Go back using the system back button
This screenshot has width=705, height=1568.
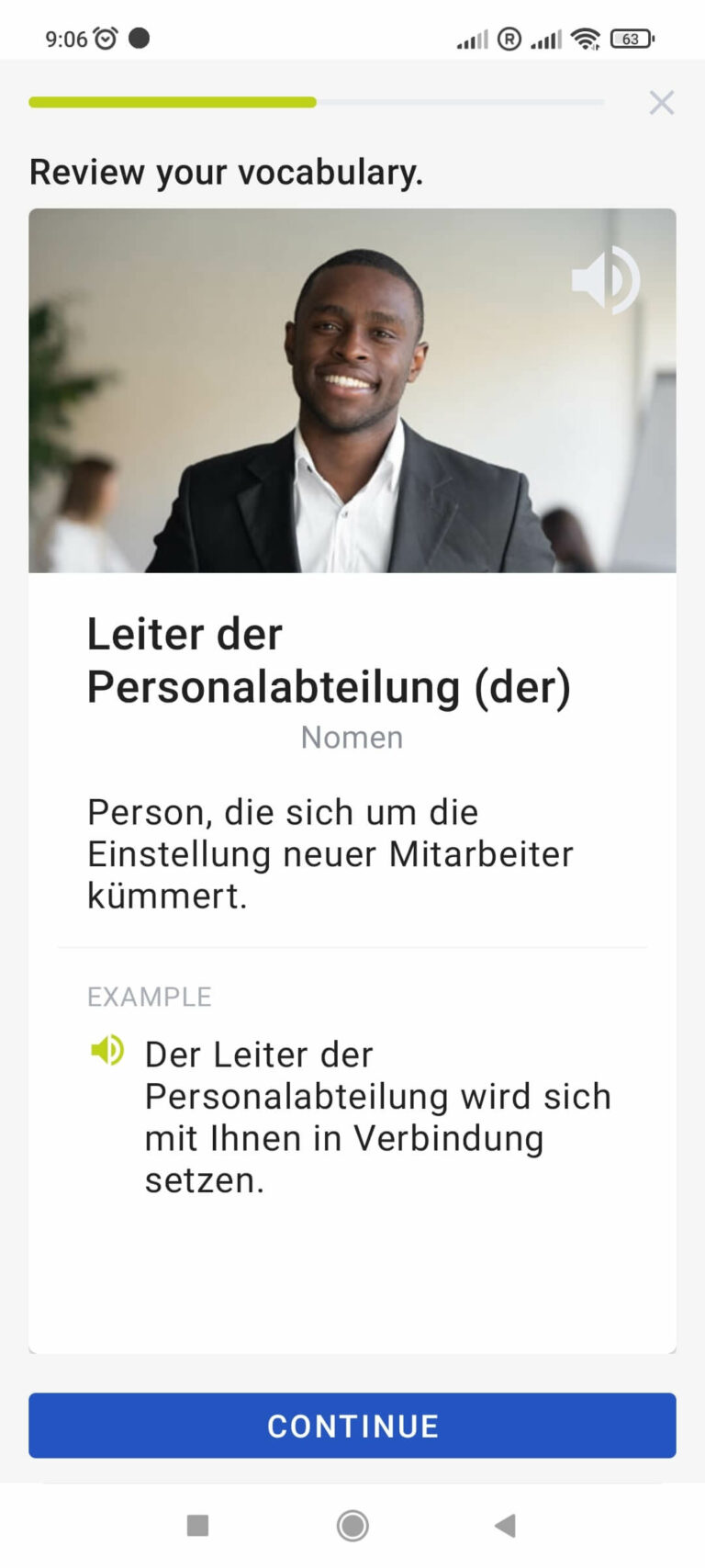pyautogui.click(x=505, y=1526)
